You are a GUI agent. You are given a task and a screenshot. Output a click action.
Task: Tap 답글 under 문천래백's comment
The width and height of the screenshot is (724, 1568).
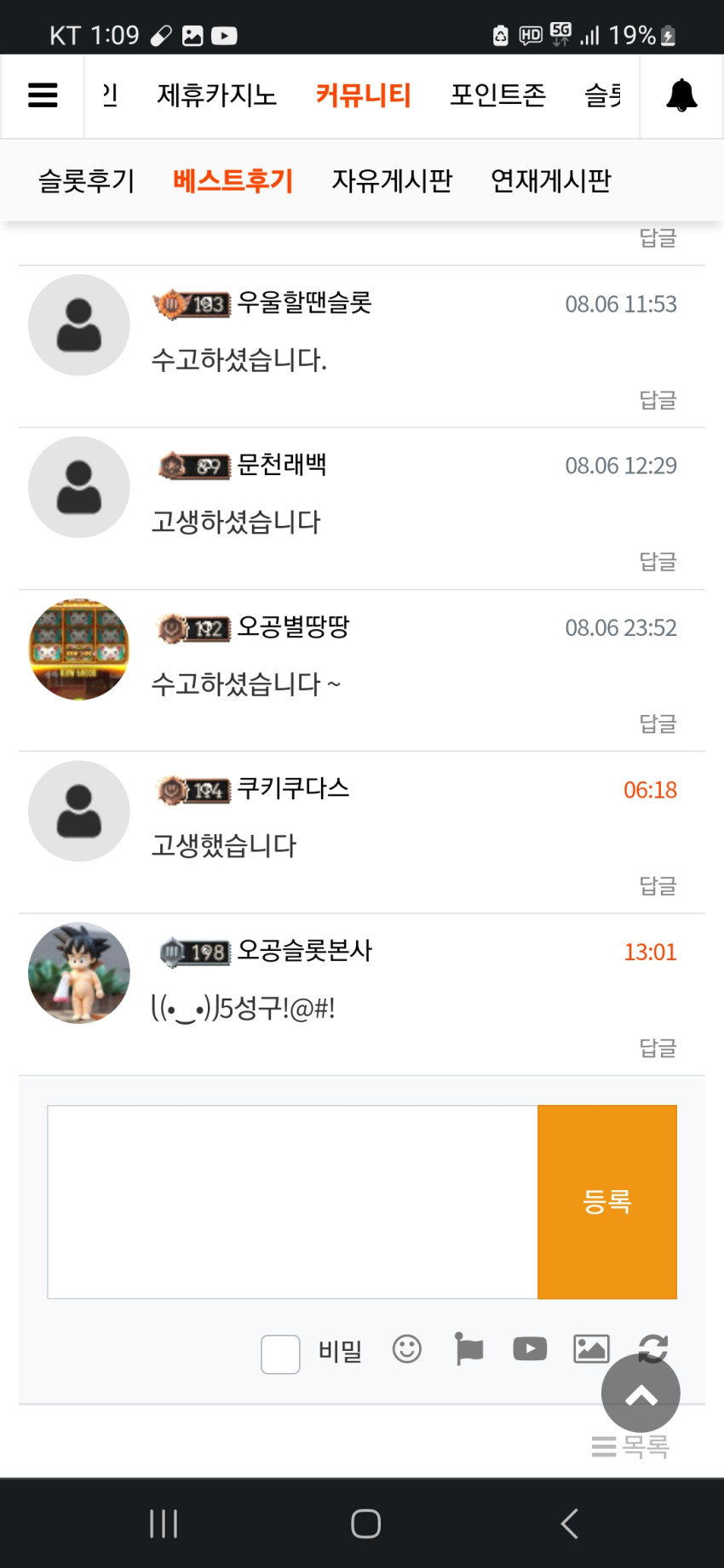(658, 562)
